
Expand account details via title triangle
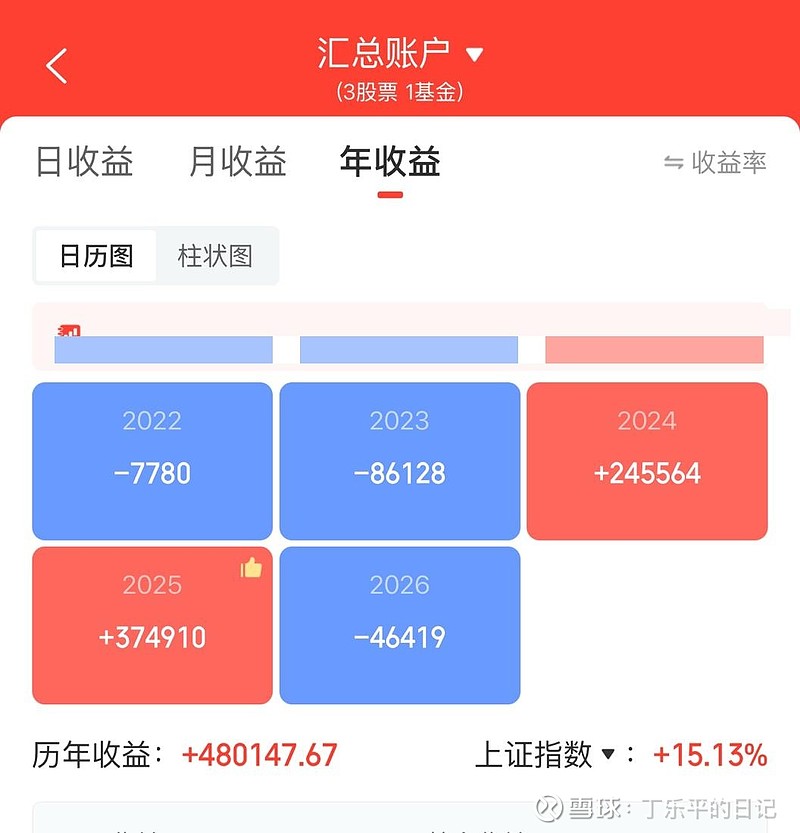tap(472, 52)
